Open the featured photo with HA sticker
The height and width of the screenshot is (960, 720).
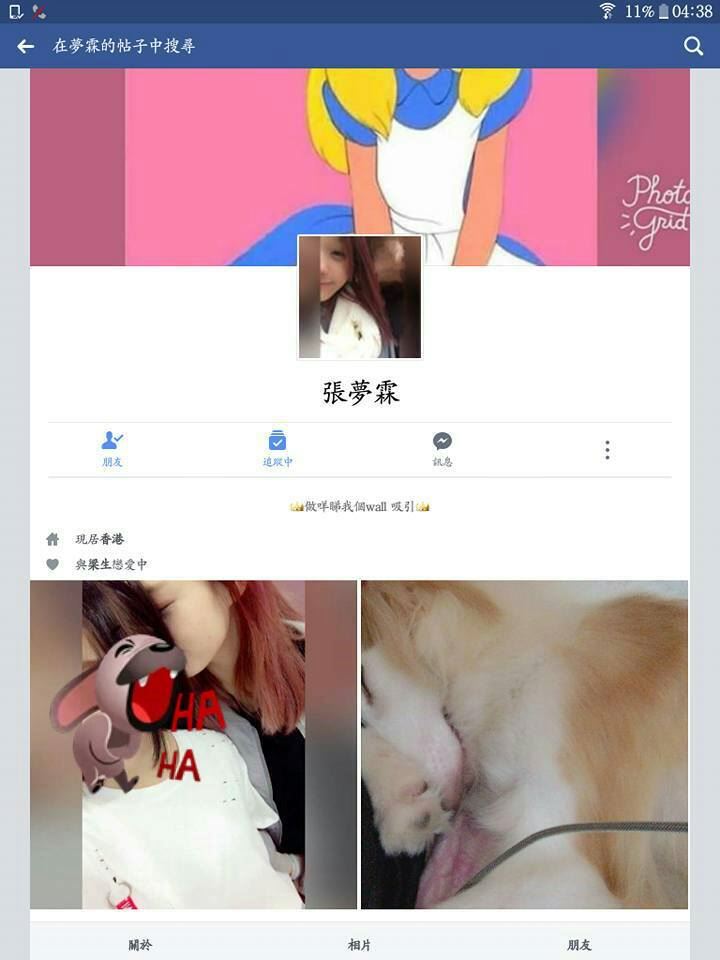pyautogui.click(x=193, y=745)
